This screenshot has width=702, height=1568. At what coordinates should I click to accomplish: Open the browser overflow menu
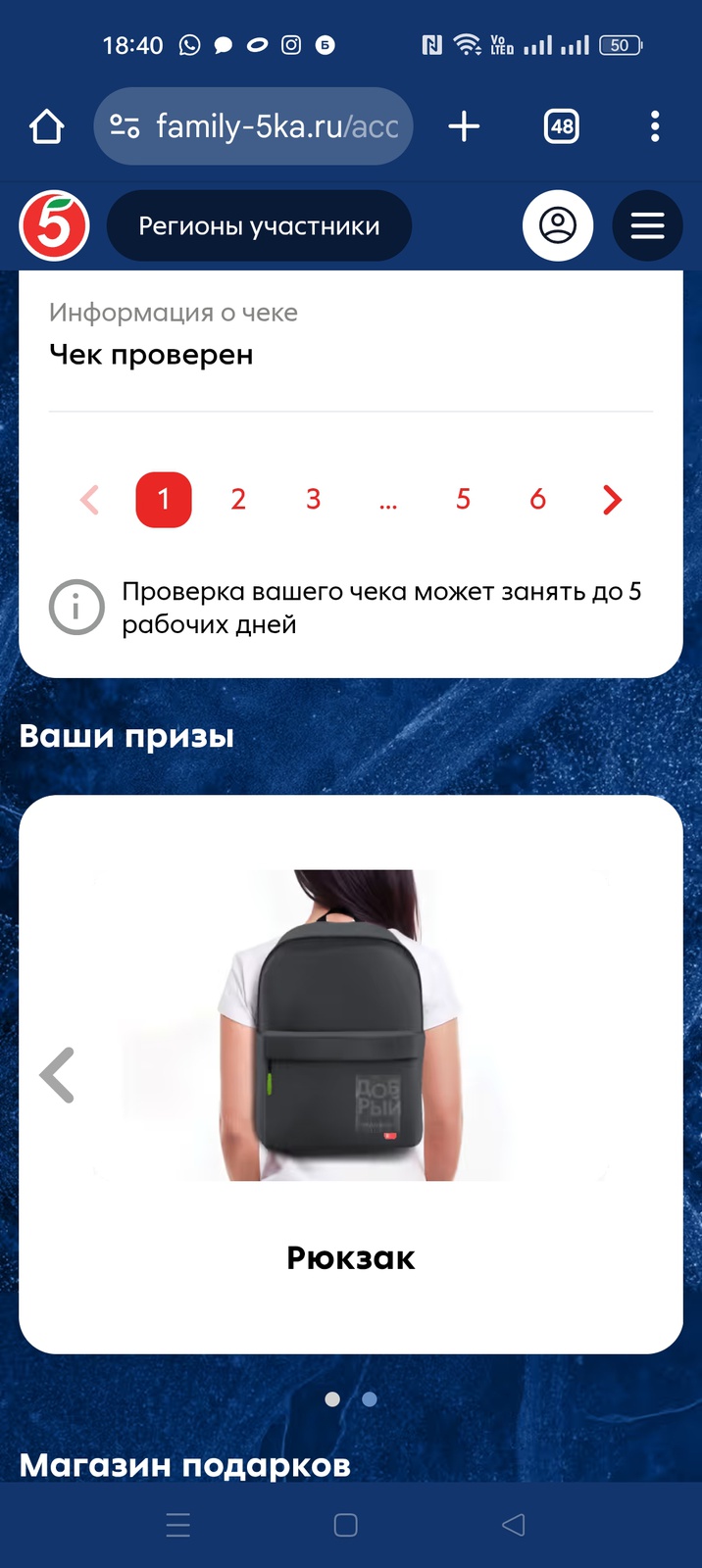[655, 126]
